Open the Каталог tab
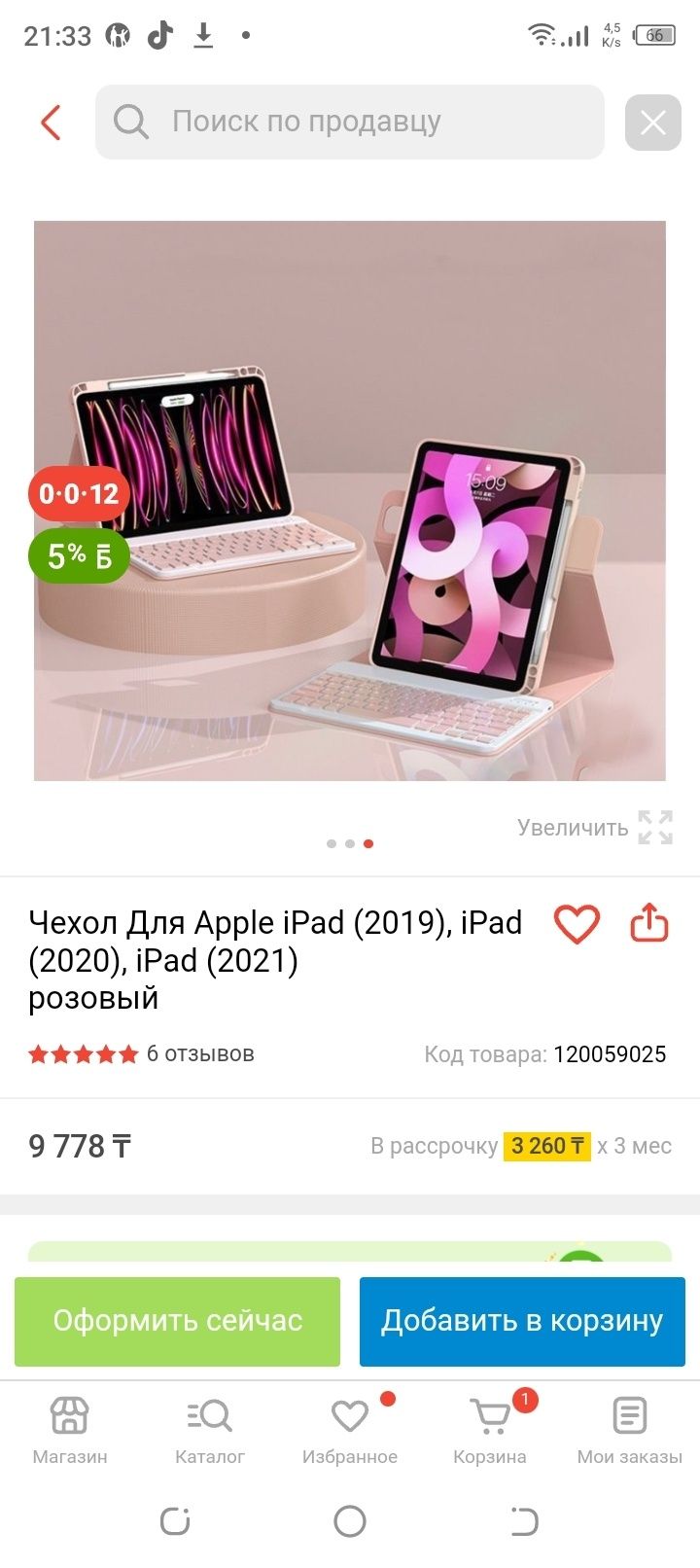This screenshot has width=700, height=1568. pyautogui.click(x=210, y=1430)
